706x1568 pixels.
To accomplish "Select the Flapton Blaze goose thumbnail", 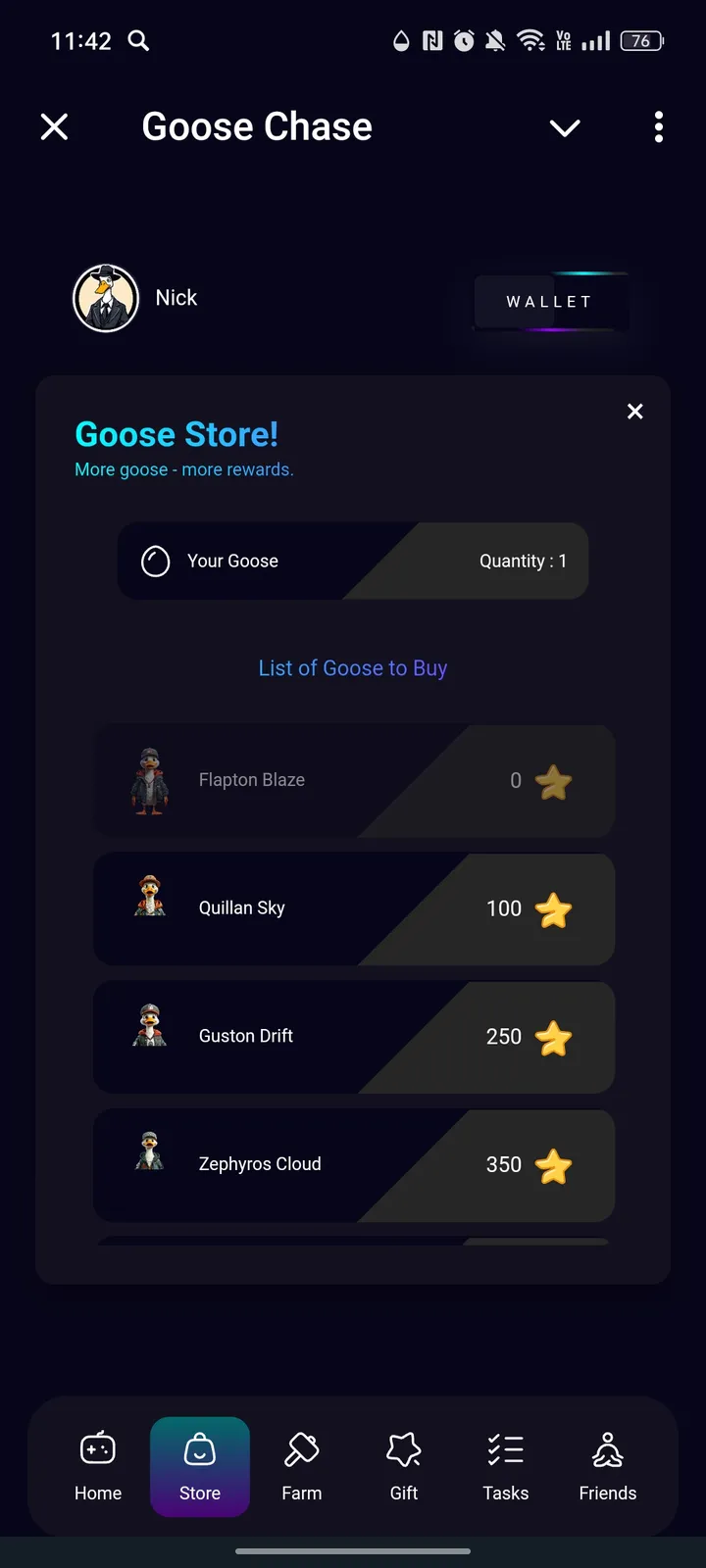I will click(149, 781).
